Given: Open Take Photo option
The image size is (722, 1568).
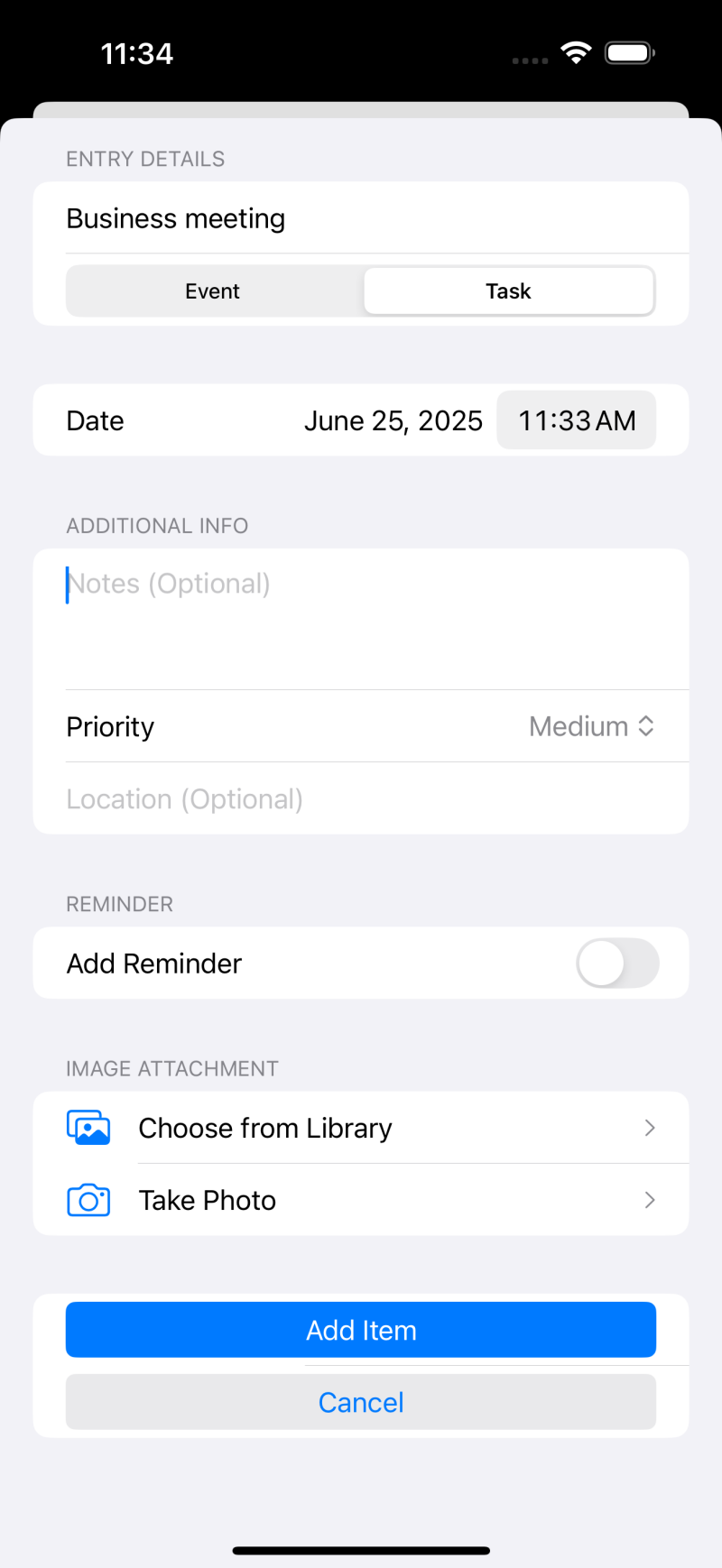Looking at the screenshot, I should pos(361,1201).
